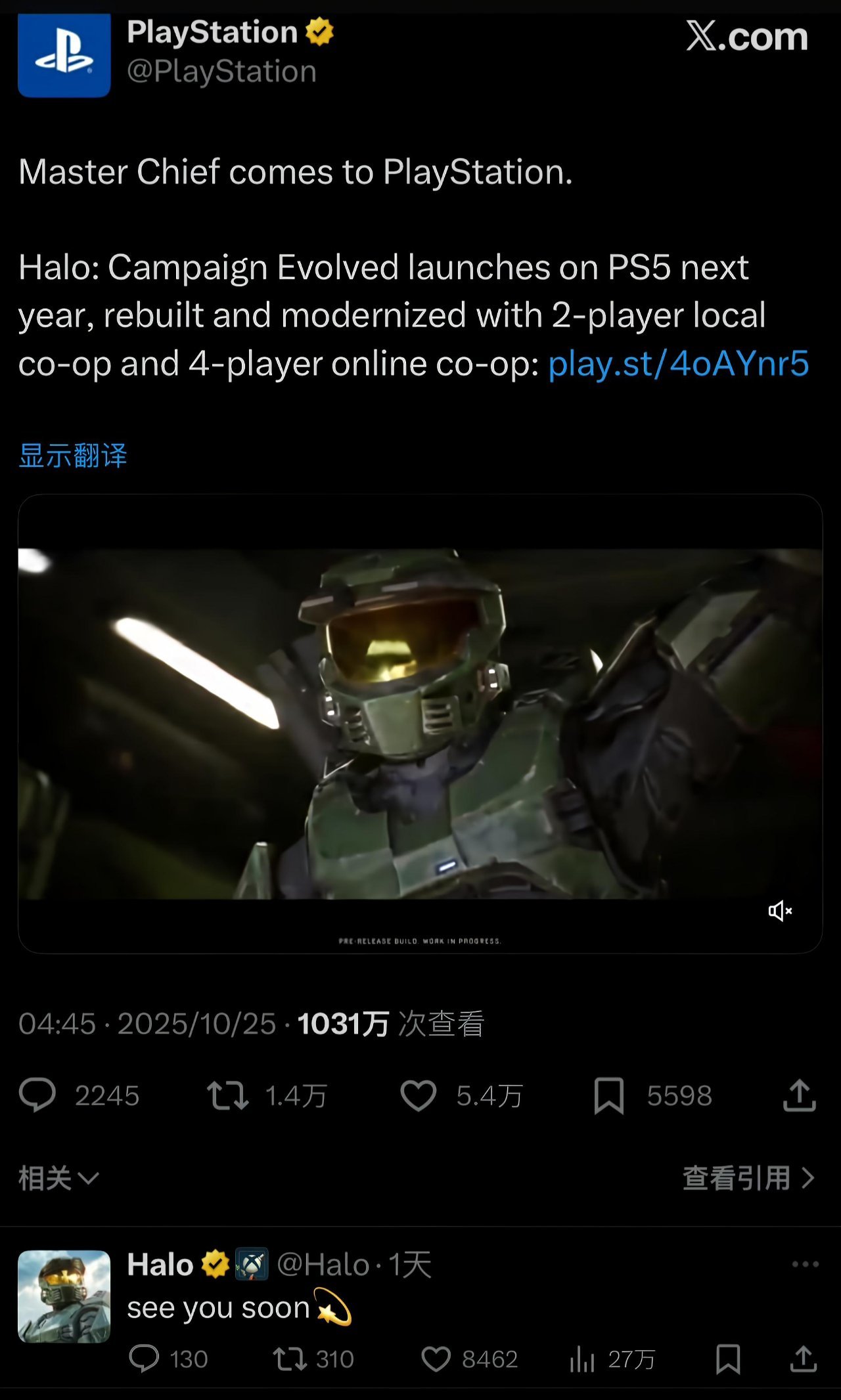Tap 显示翻译 to translate the post

pos(73,456)
